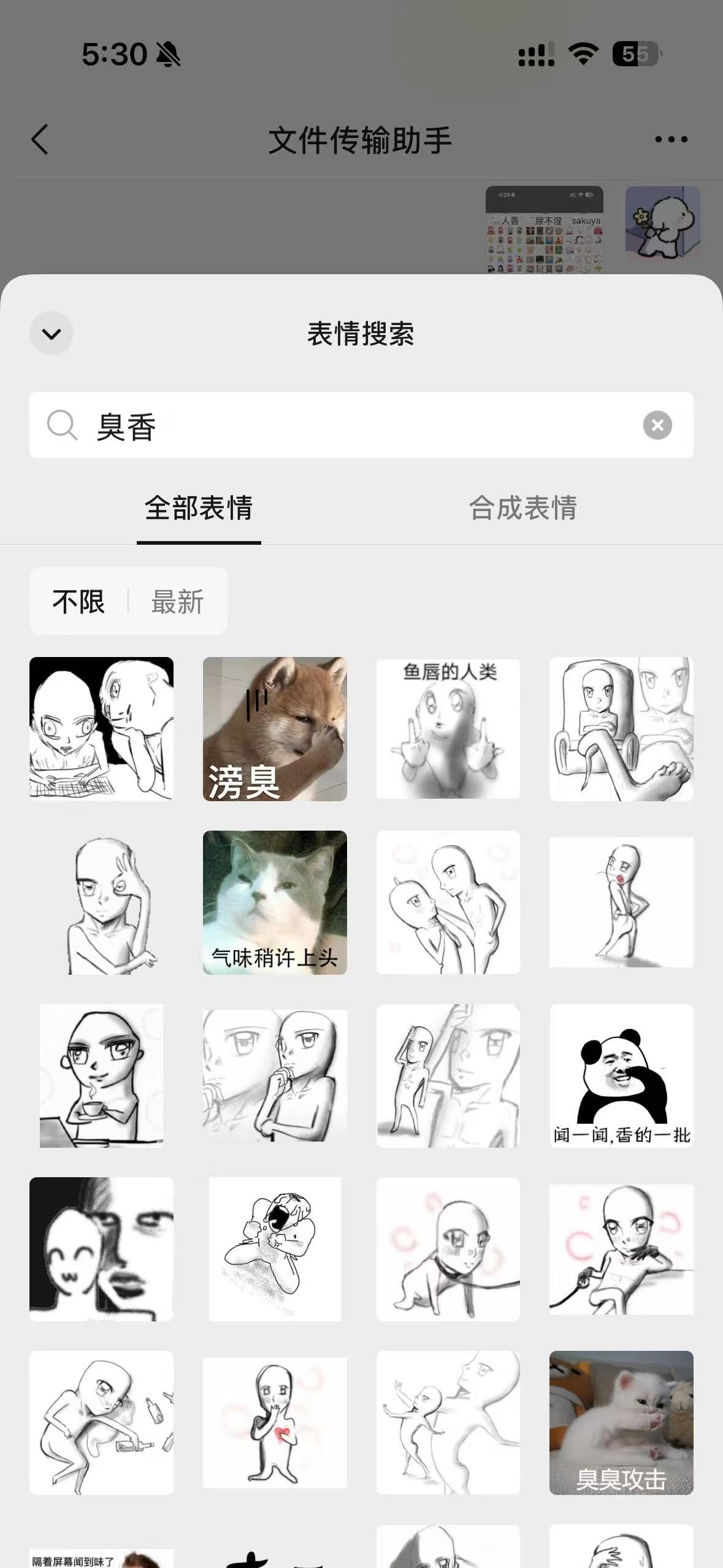The height and width of the screenshot is (1568, 723).
Task: Filter stickers by 最新
Action: [177, 602]
